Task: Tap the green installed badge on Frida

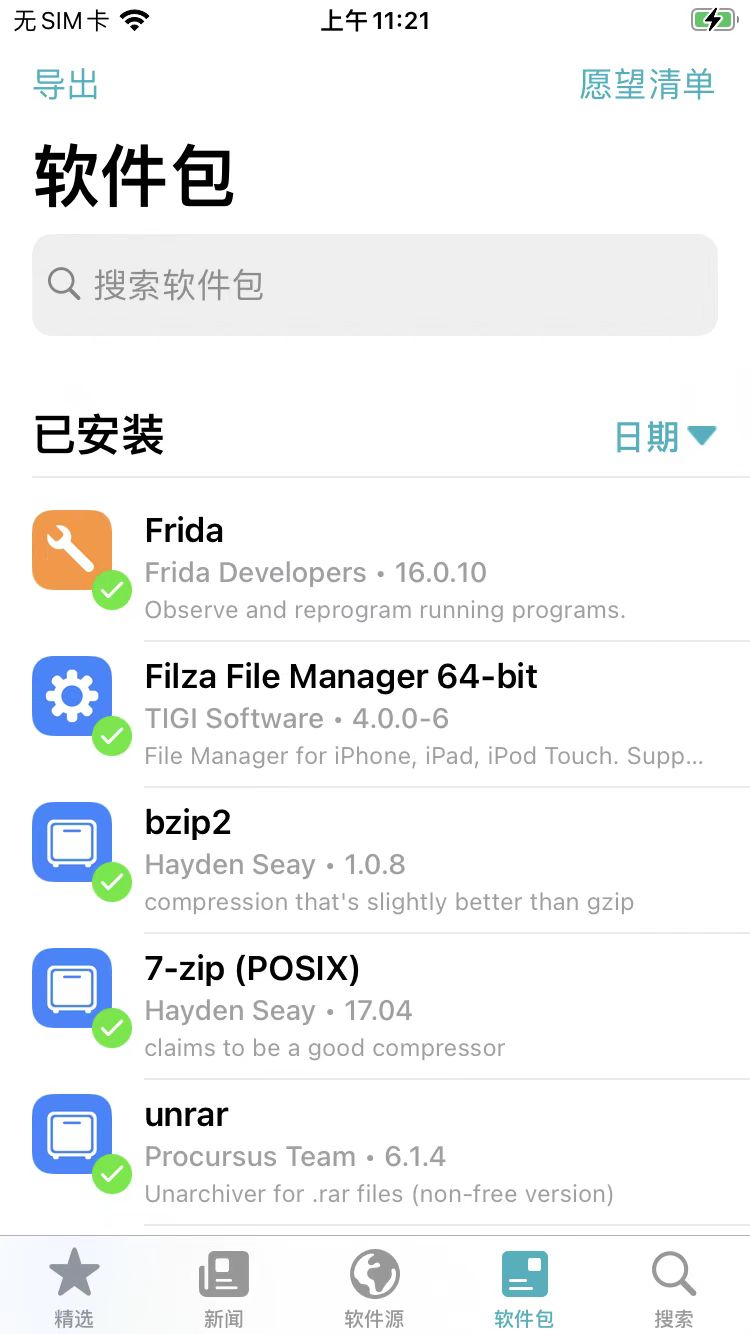Action: tap(112, 591)
